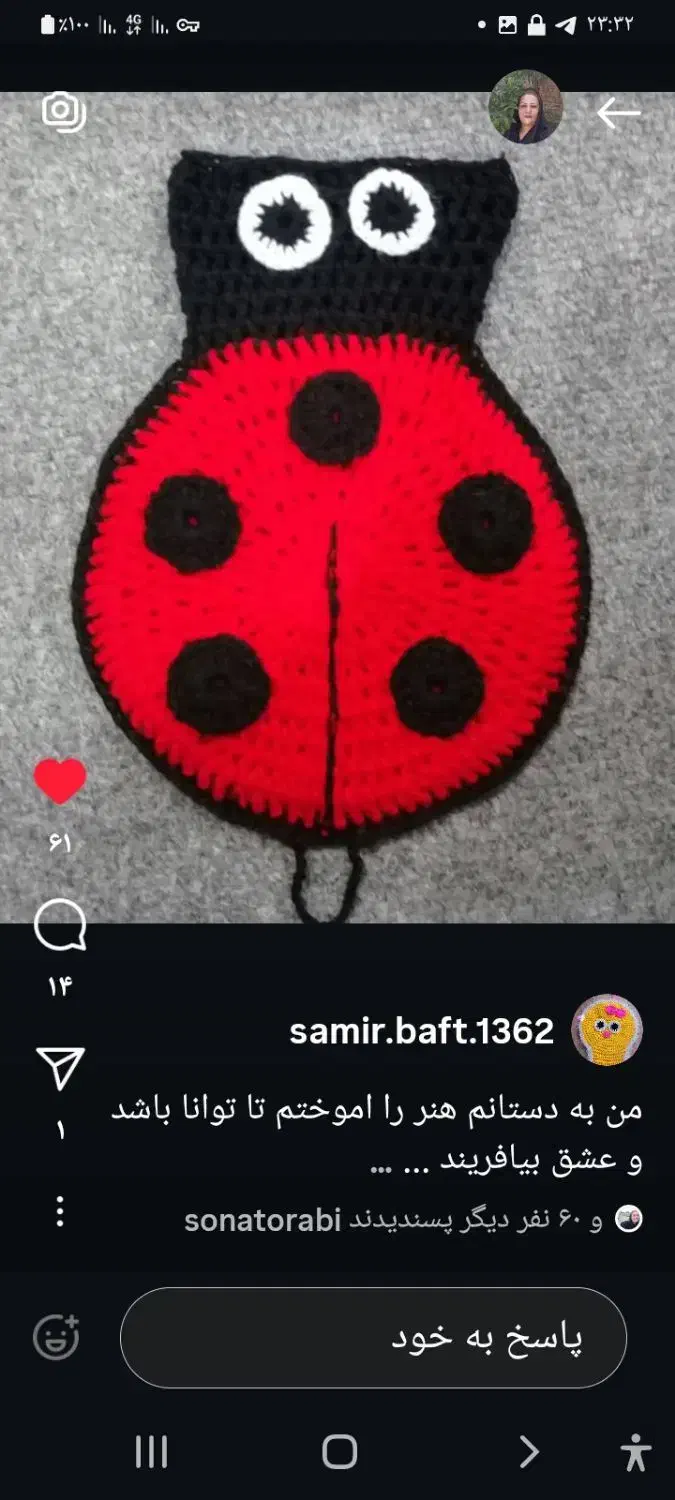Open the camera icon at top

point(63,112)
